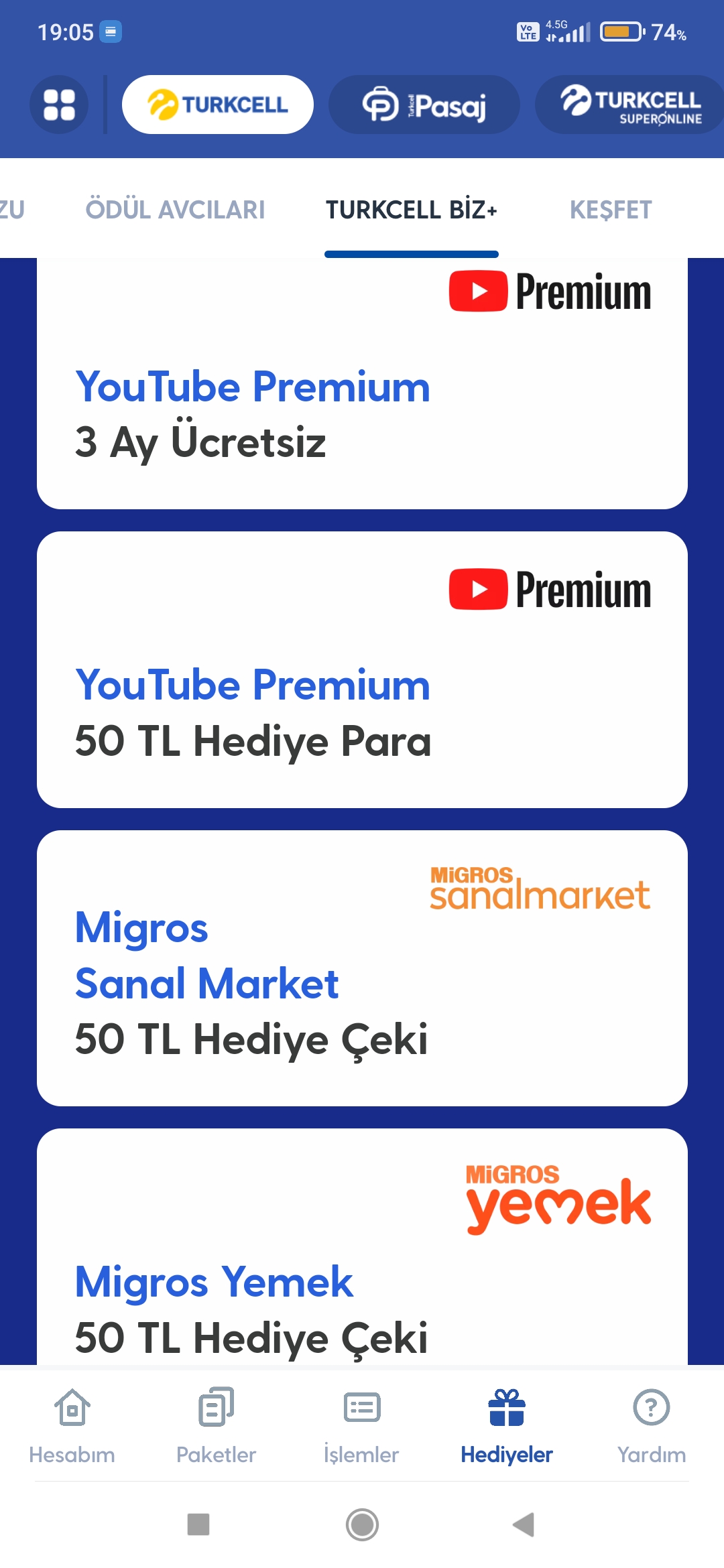This screenshot has height=1568, width=724.
Task: Tap the system home button
Action: (362, 1524)
